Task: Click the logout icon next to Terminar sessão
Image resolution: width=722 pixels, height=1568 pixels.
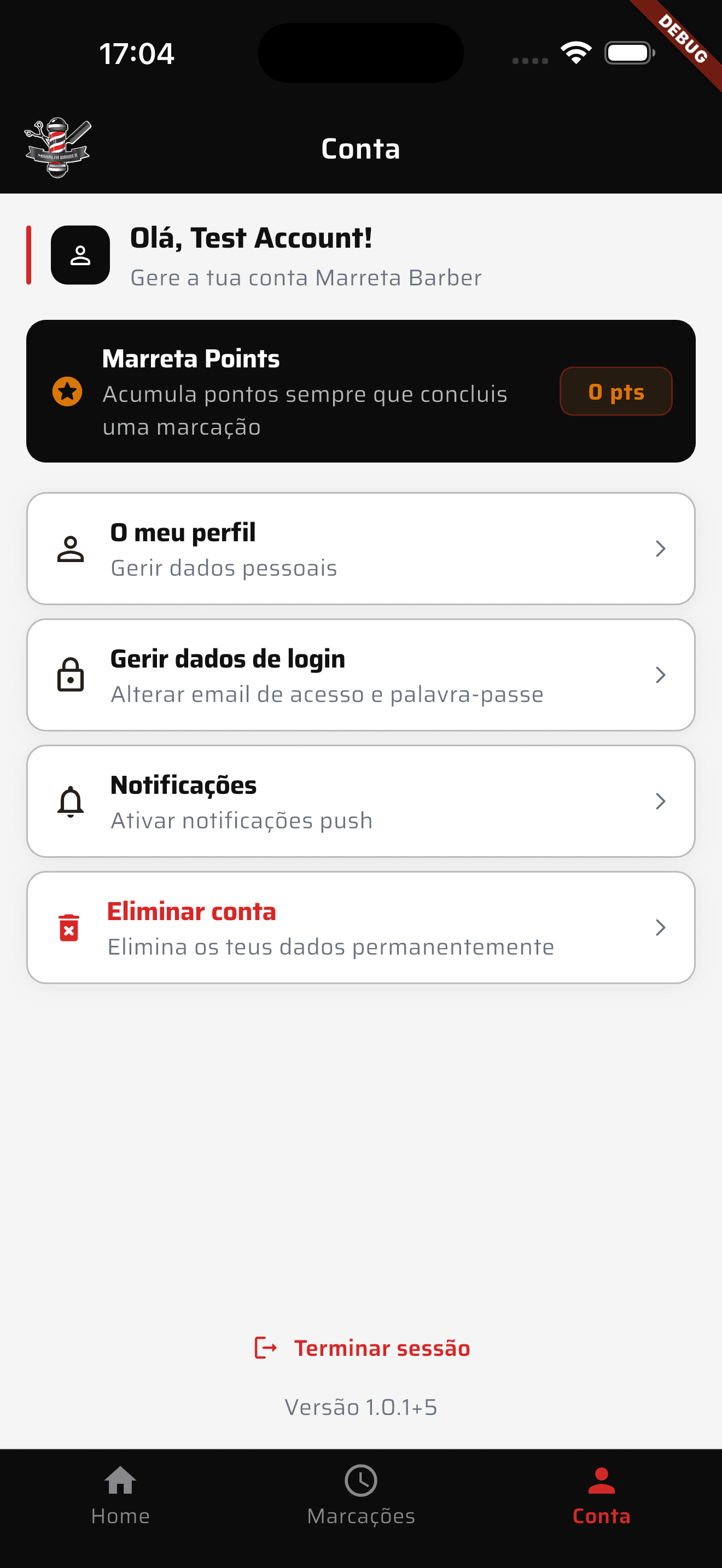Action: [266, 1347]
